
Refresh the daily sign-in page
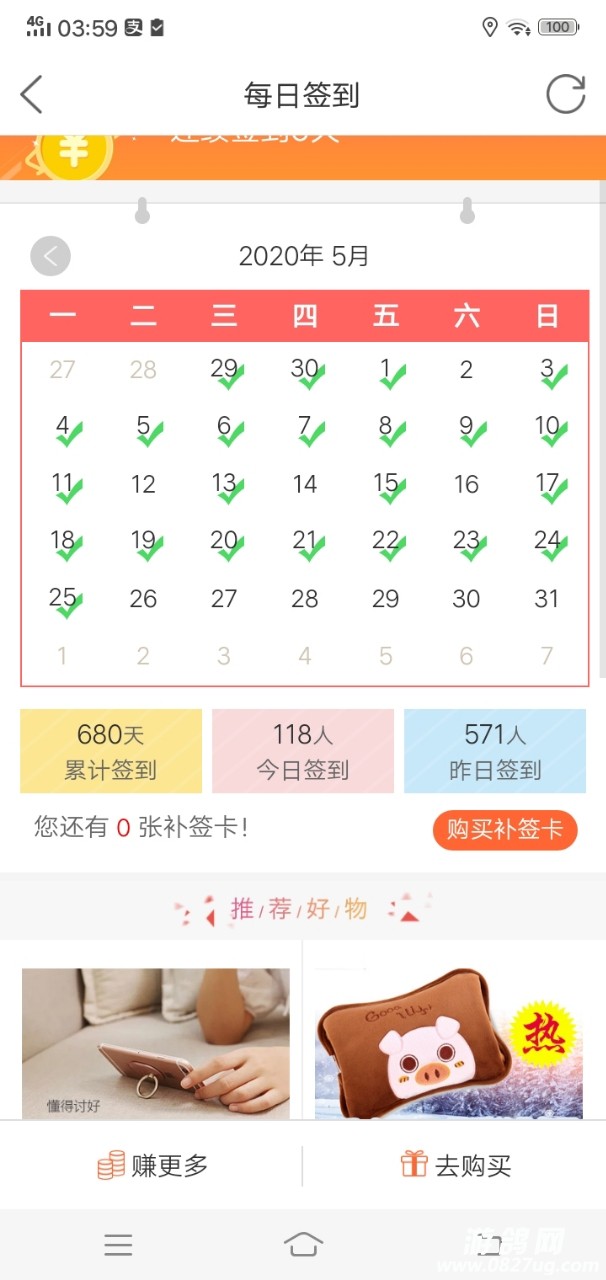tap(565, 95)
